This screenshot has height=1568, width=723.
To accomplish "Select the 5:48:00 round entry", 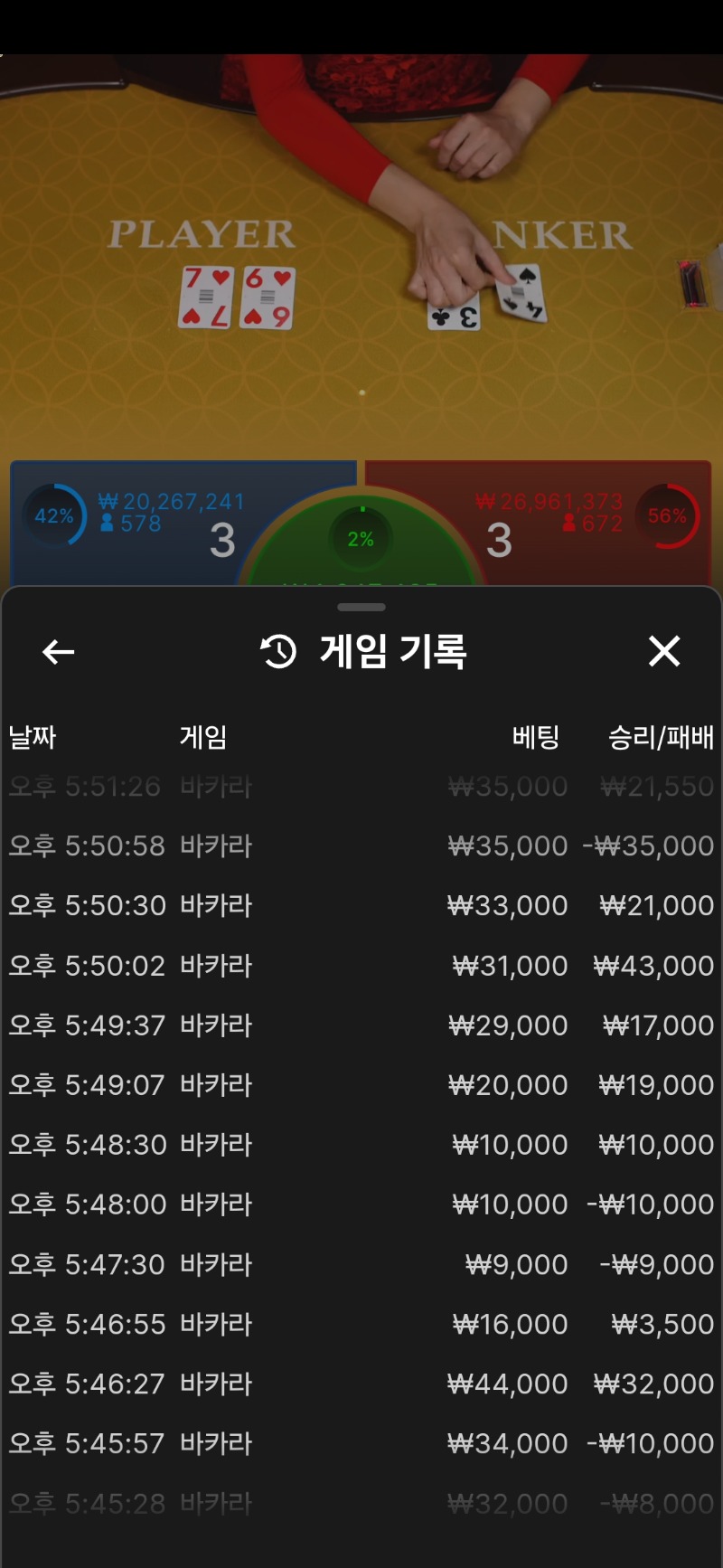I will click(x=361, y=1204).
